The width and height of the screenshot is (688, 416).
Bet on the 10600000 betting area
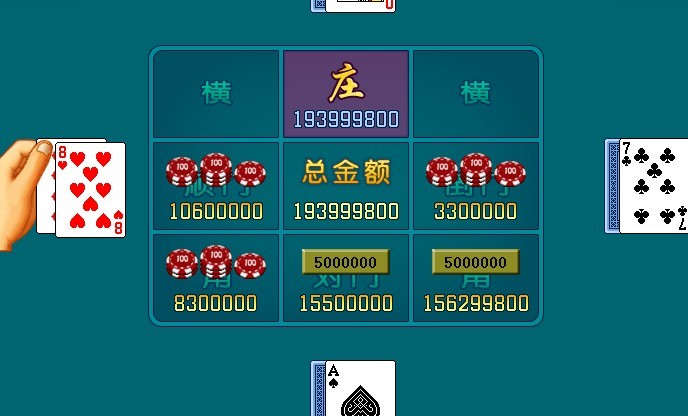(x=215, y=185)
